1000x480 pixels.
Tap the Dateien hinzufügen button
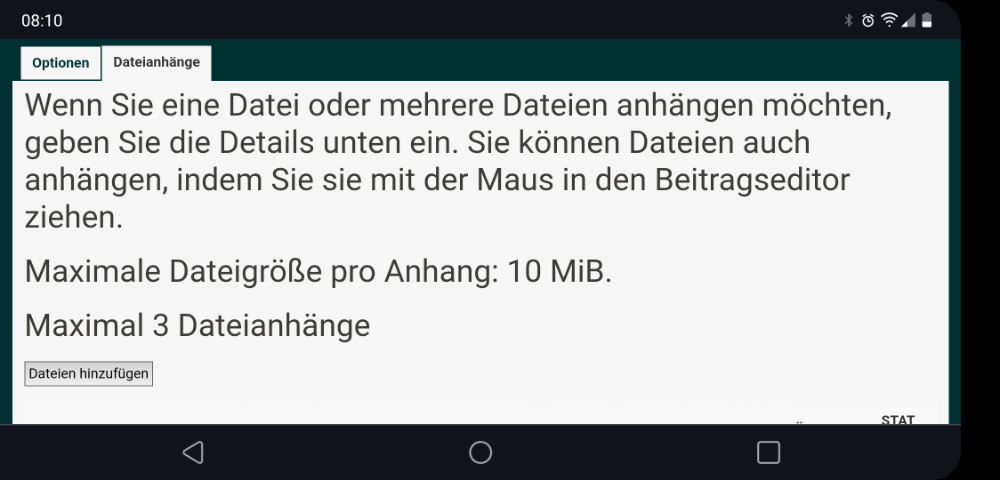click(88, 374)
